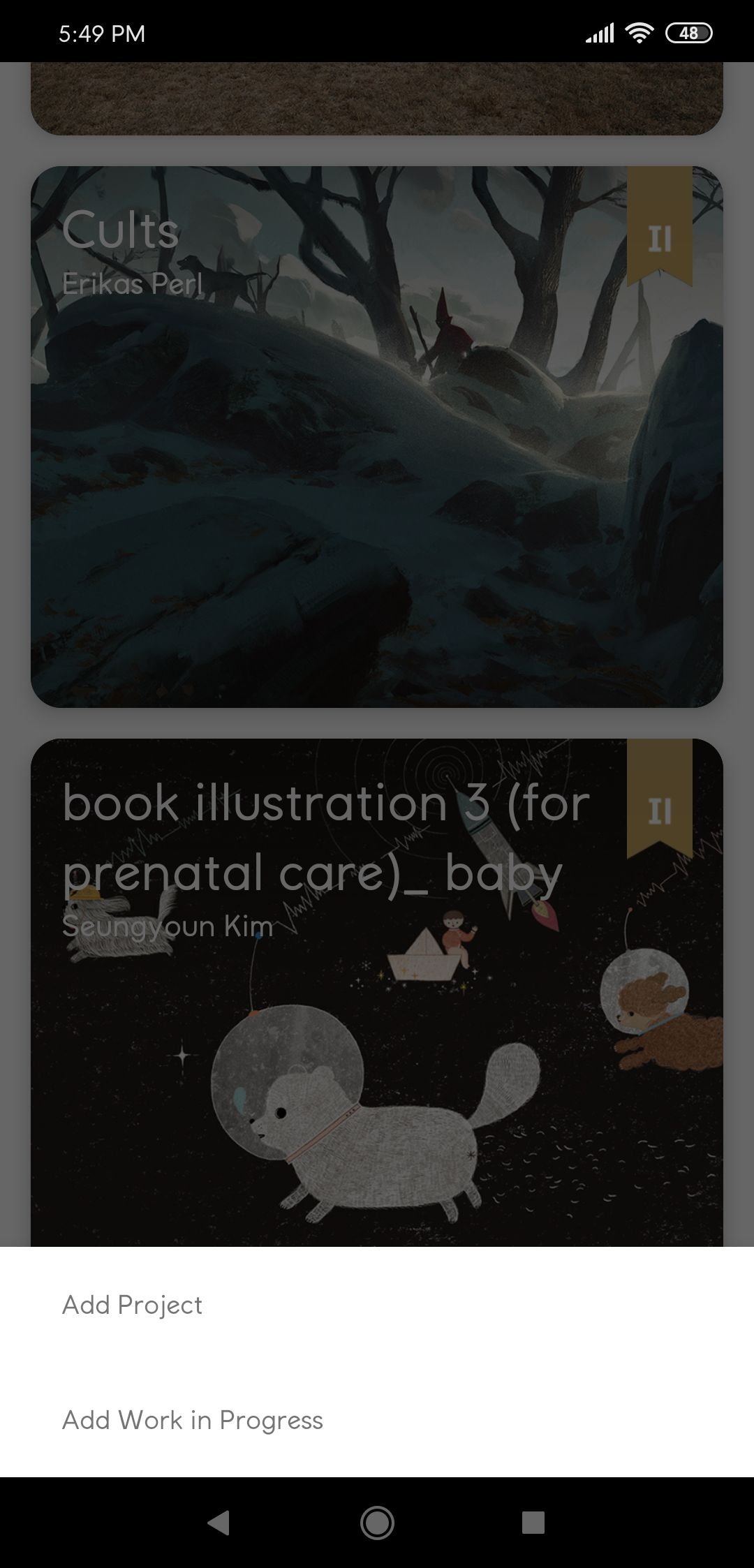Go back using system back button
The image size is (754, 1568).
click(219, 1522)
